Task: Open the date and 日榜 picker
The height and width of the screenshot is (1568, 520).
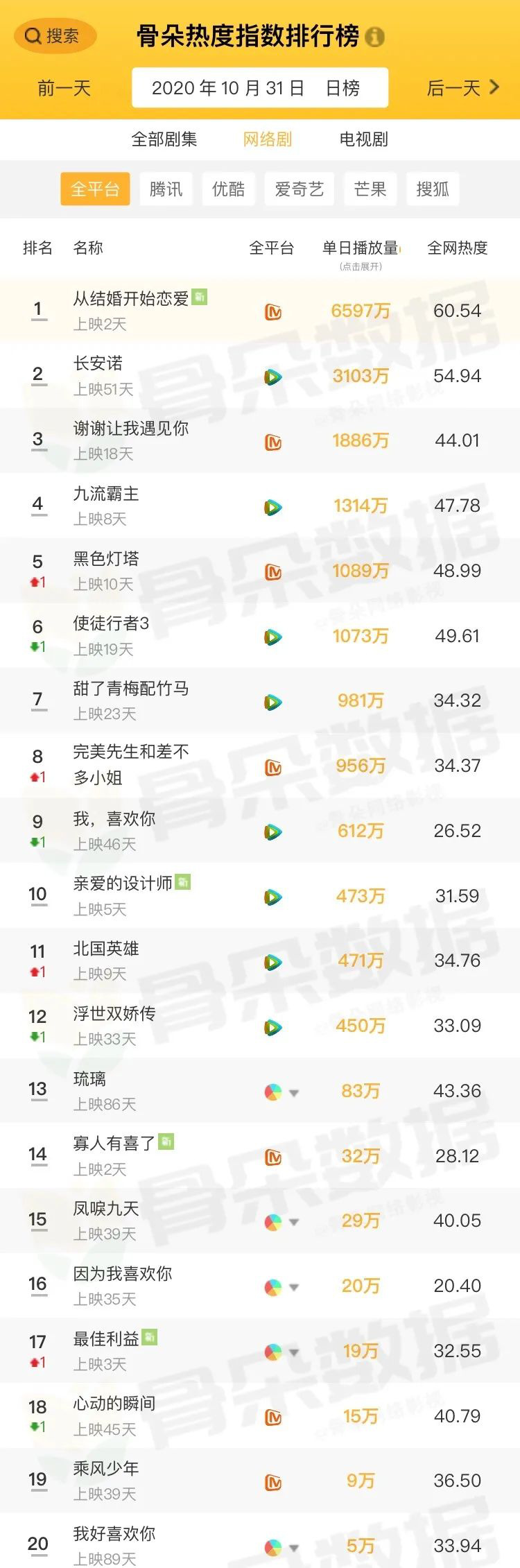Action: [259, 88]
